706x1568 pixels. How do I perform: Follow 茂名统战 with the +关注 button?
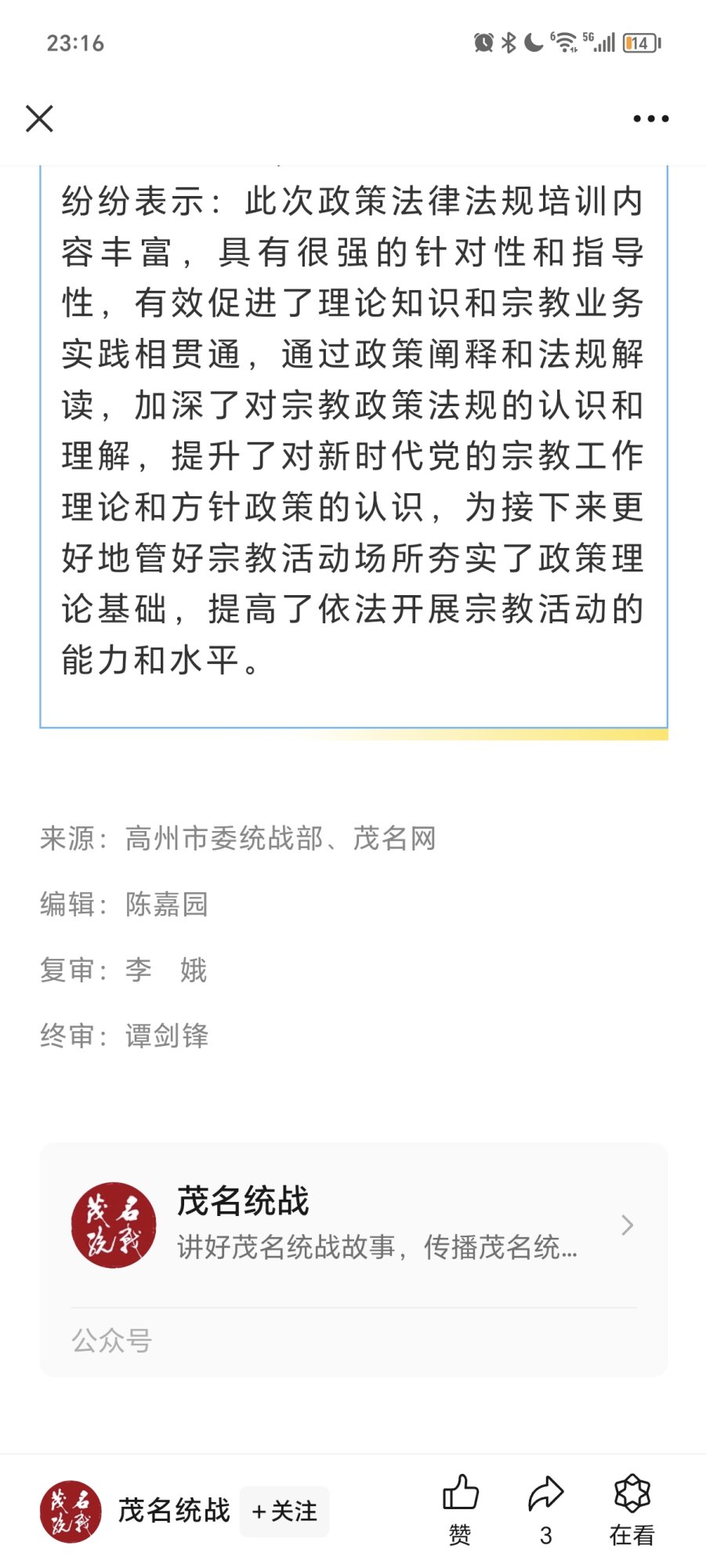(x=284, y=1511)
